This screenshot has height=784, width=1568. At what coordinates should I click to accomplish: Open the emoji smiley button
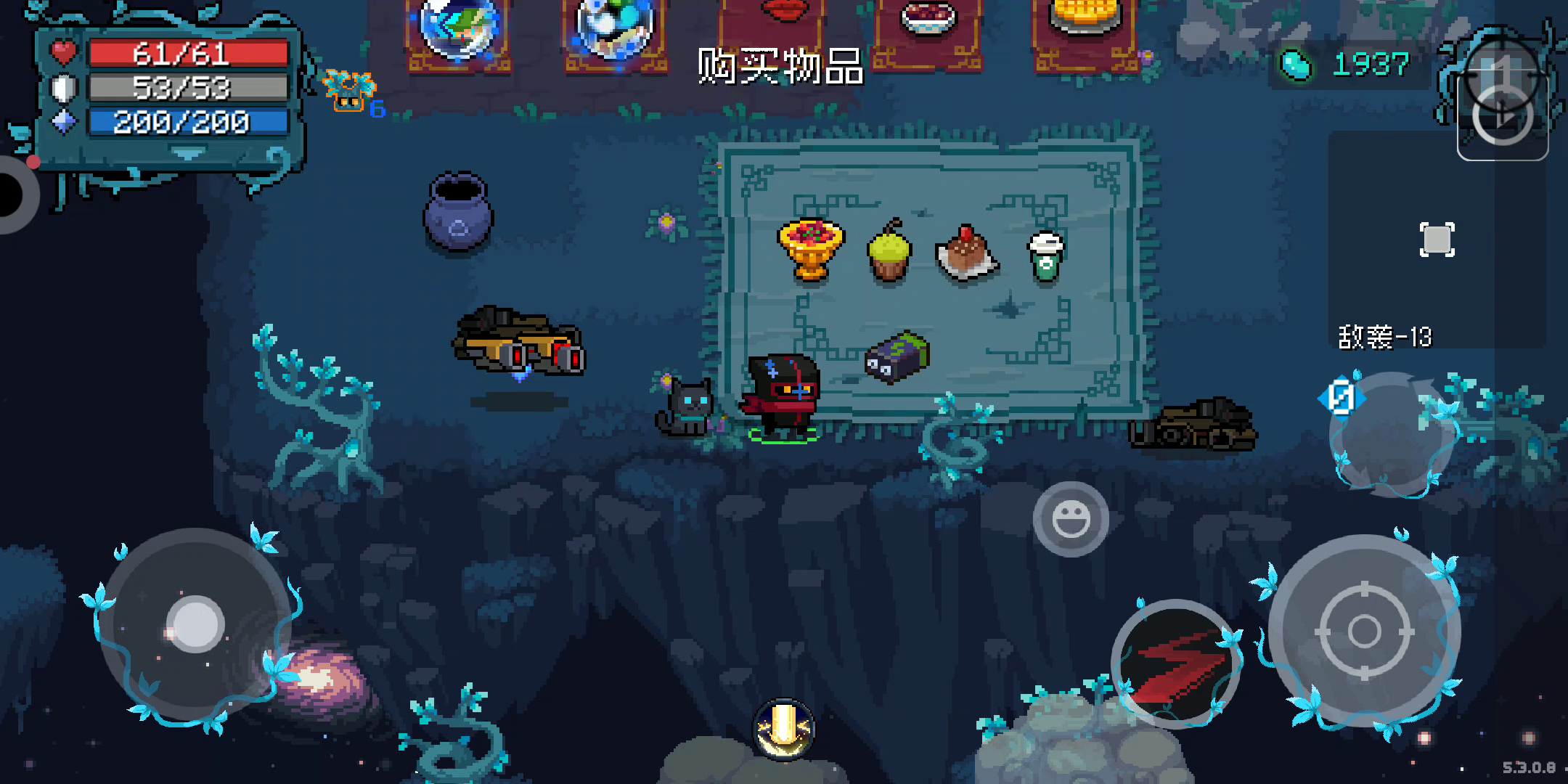click(1071, 520)
